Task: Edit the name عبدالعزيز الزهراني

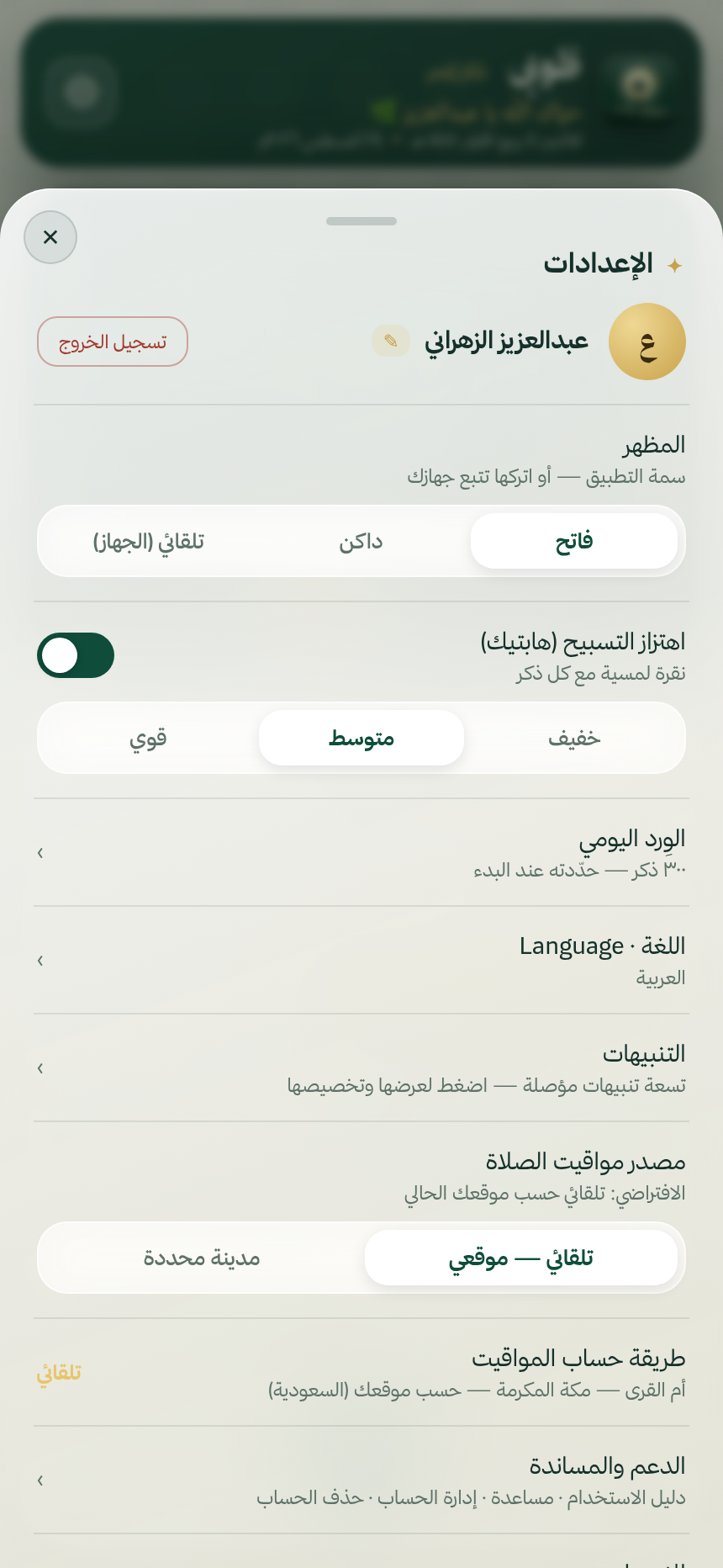Action: [x=391, y=341]
